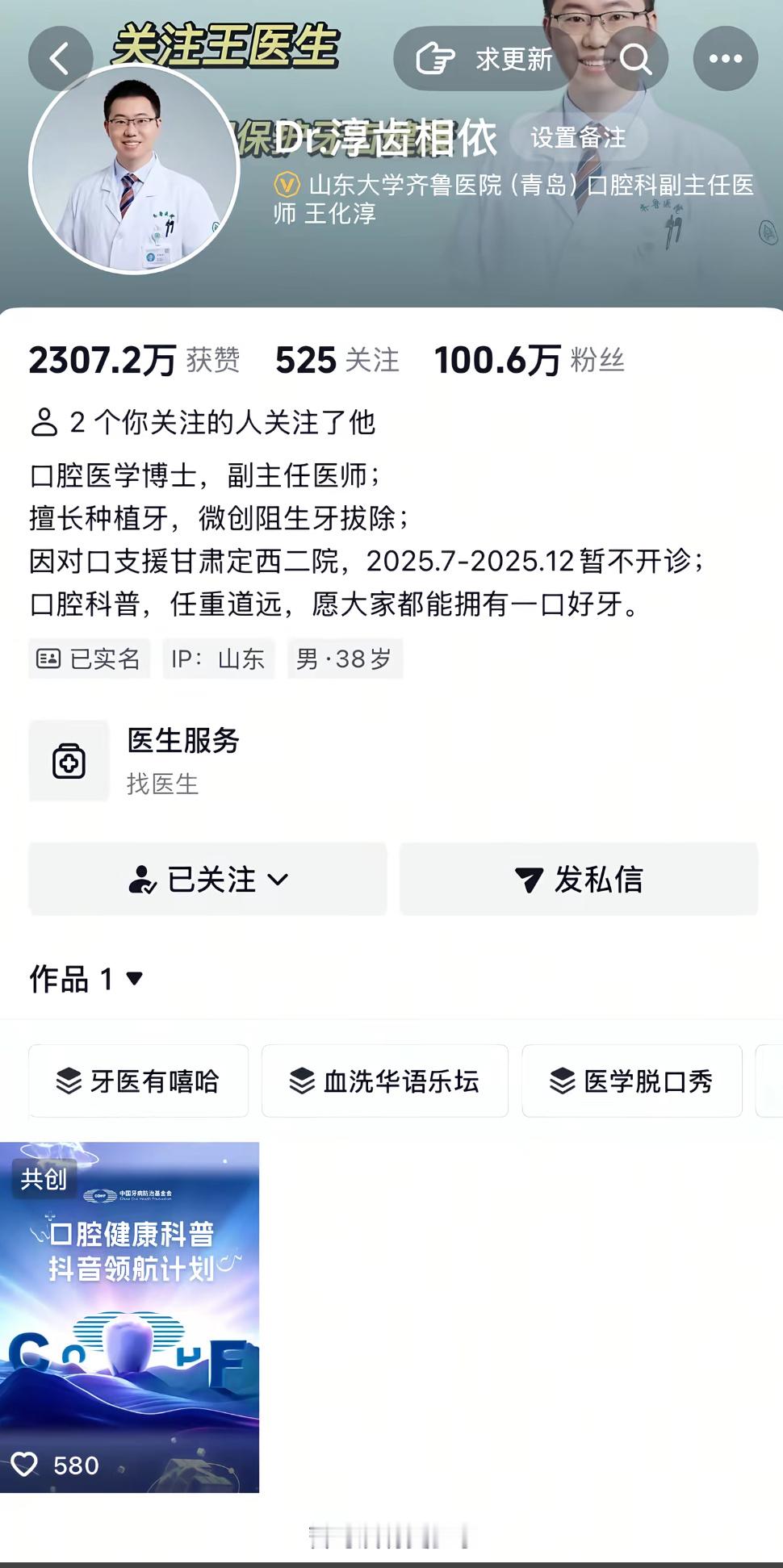783x1568 pixels.
Task: Click the verification badge next to hospital title
Action: click(285, 184)
